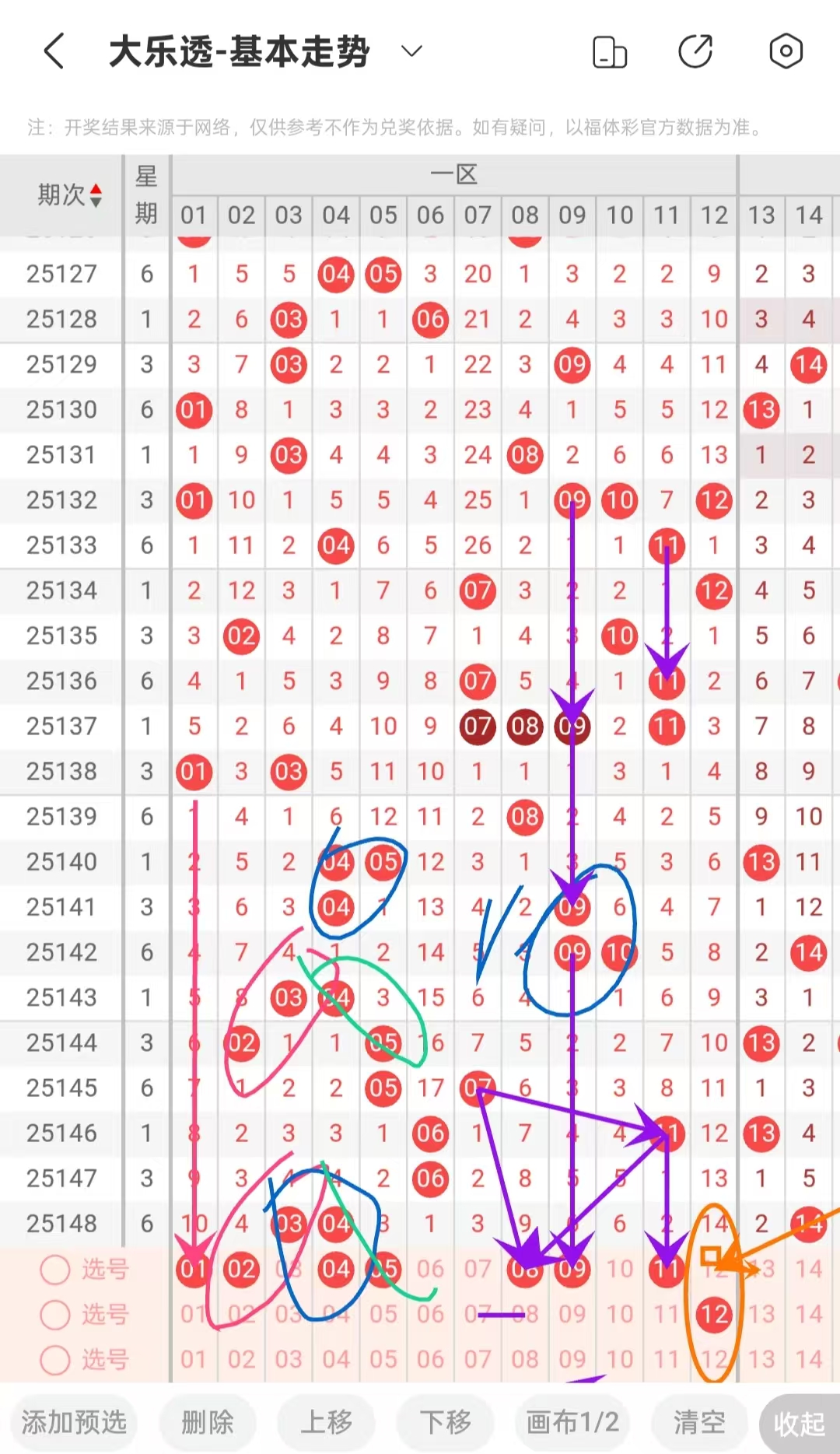The height and width of the screenshot is (1454, 840).
Task: Tap the 添加预选 button
Action: point(74,1422)
